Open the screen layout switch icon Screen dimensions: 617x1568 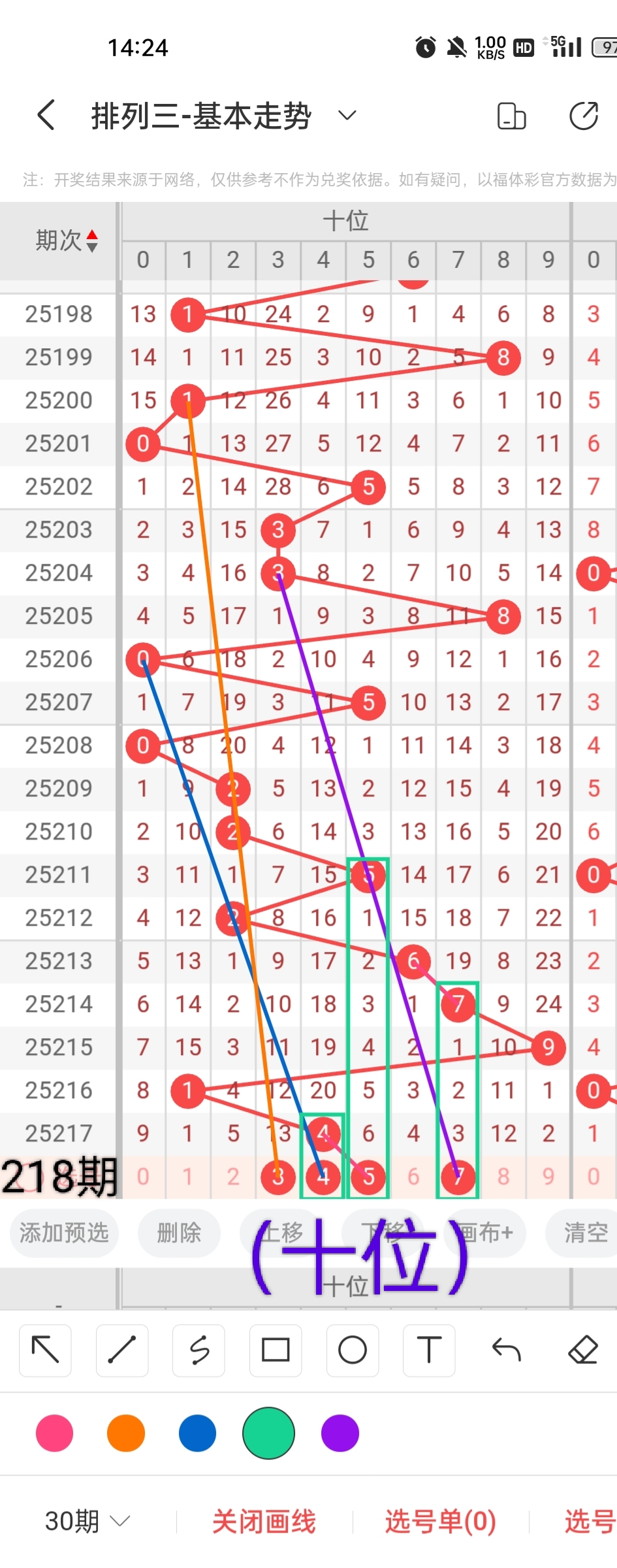coord(511,116)
